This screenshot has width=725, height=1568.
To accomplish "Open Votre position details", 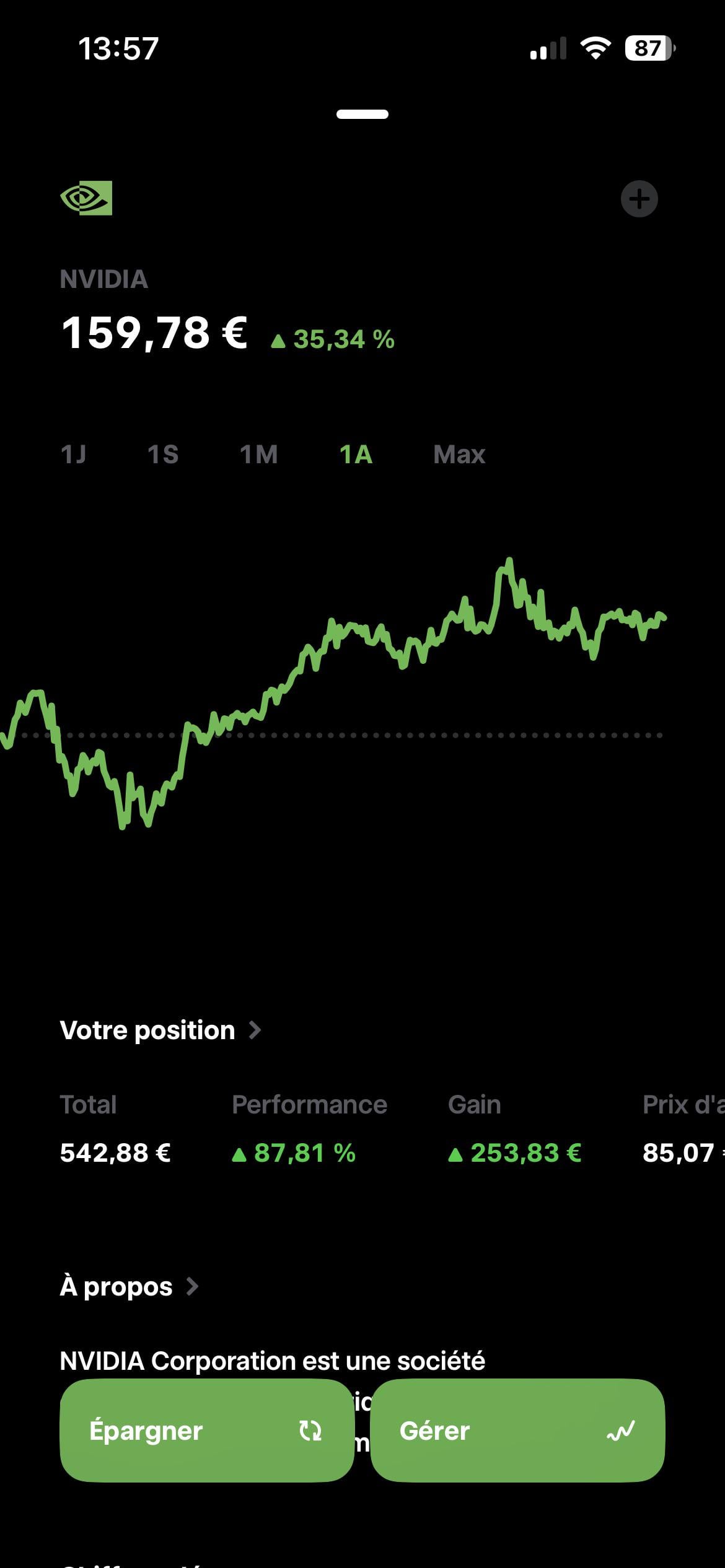I will [160, 1030].
